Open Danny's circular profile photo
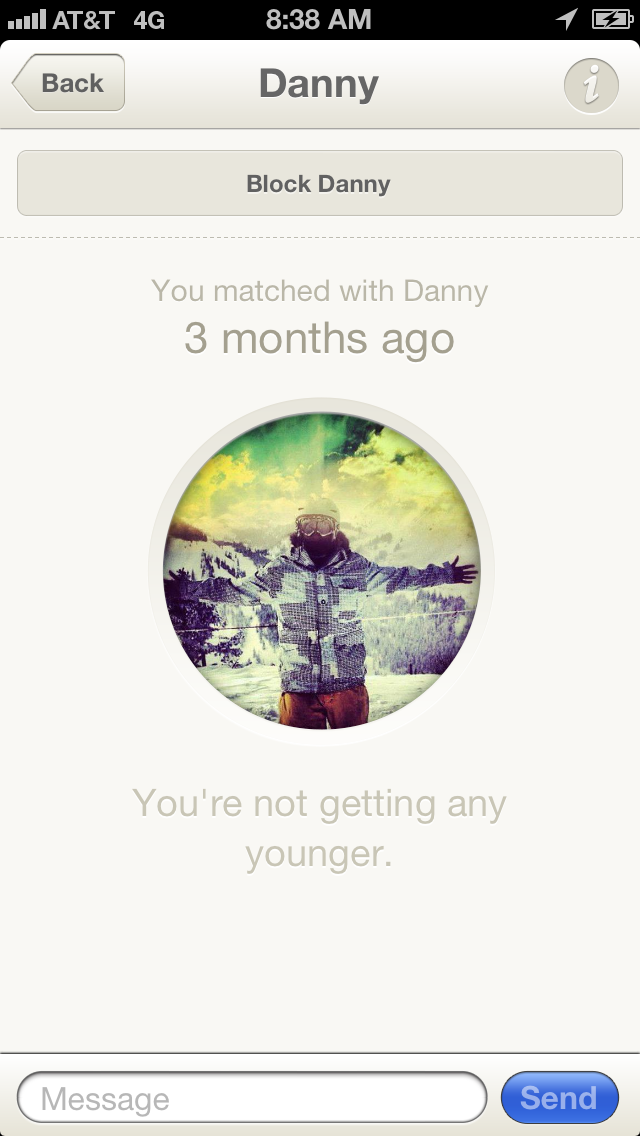640x1136 pixels. [x=321, y=570]
